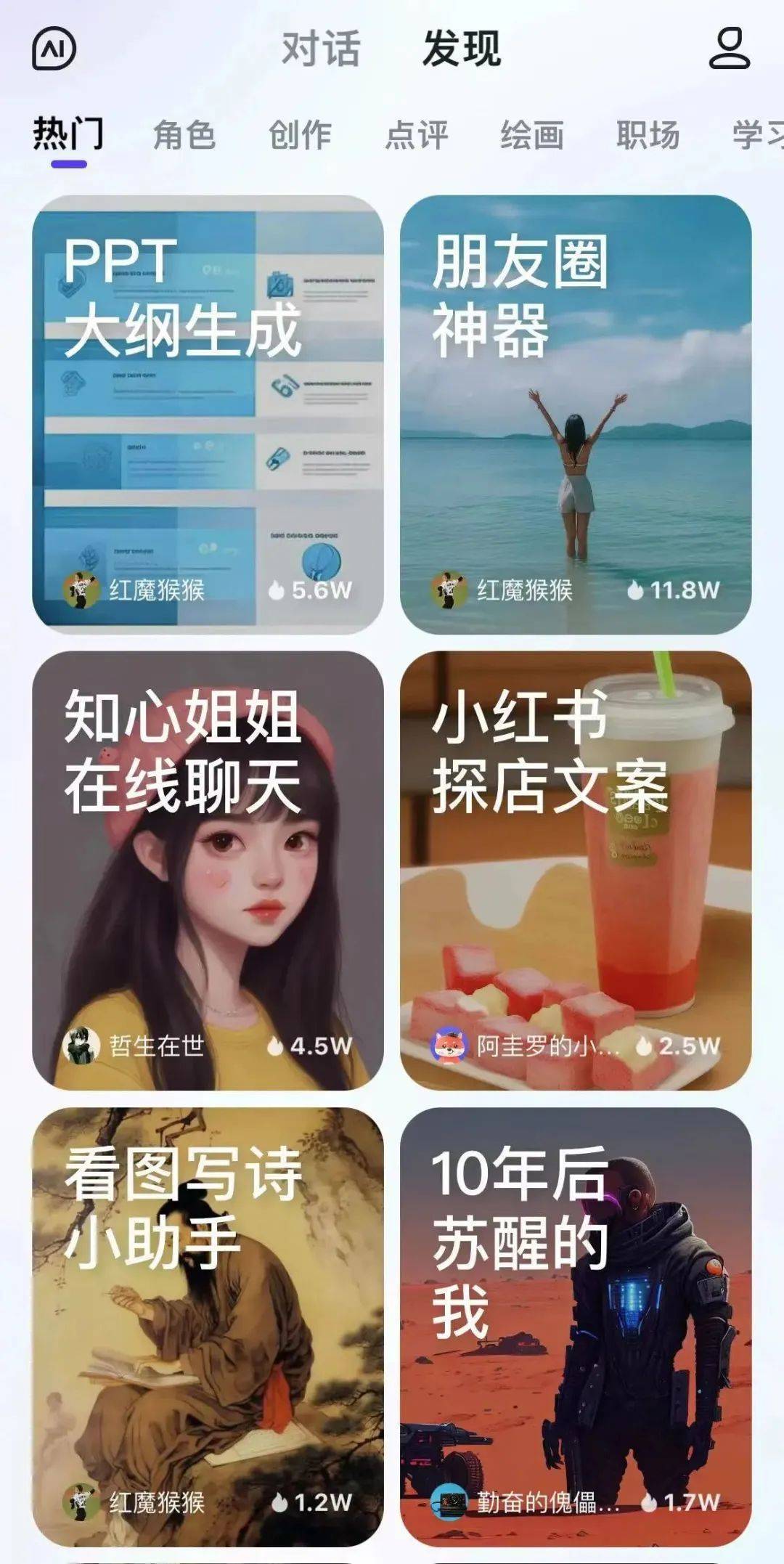784x1564 pixels.
Task: Open the 10年后苏醒的我 card
Action: coord(576,1326)
